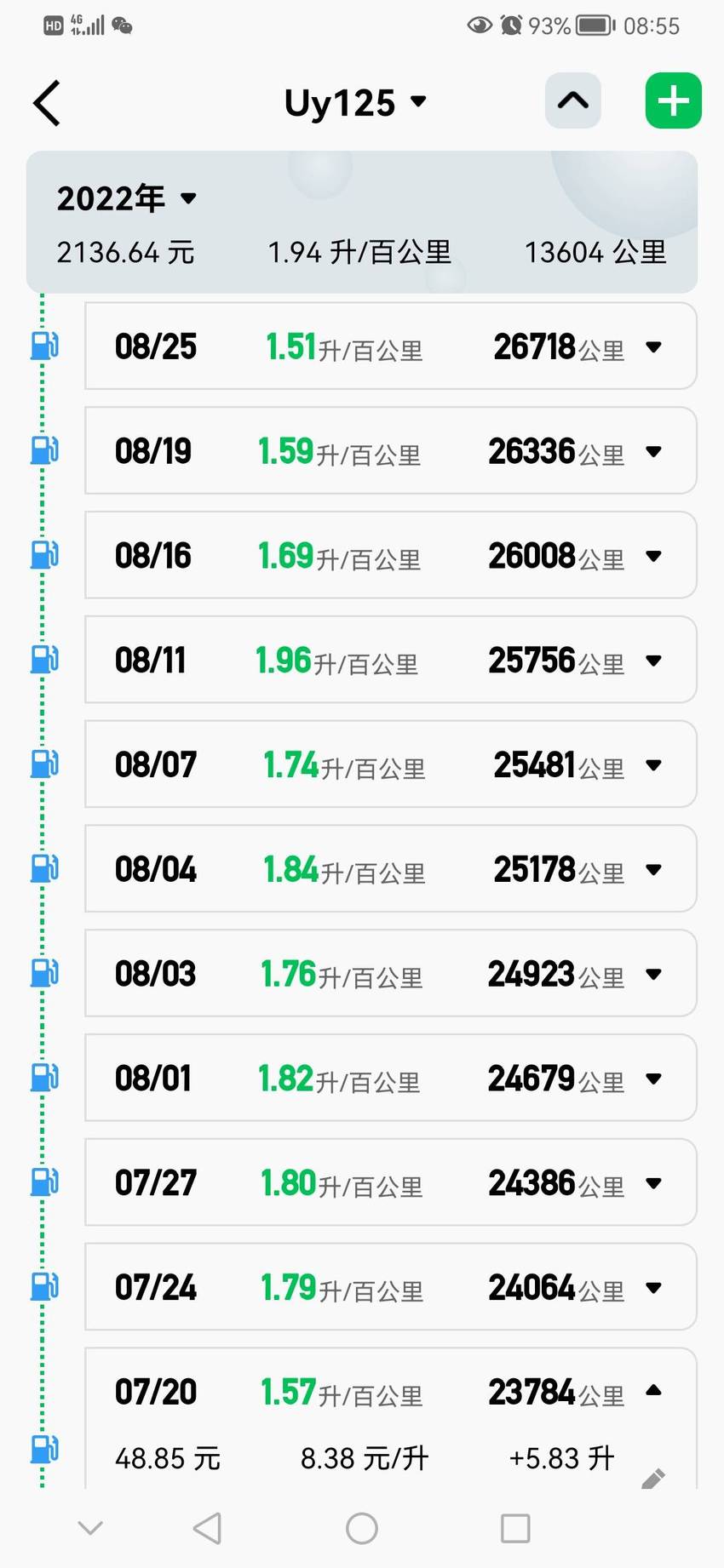Viewport: 724px width, 1568px height.
Task: Expand the 08/07 refuel record
Action: (x=654, y=765)
